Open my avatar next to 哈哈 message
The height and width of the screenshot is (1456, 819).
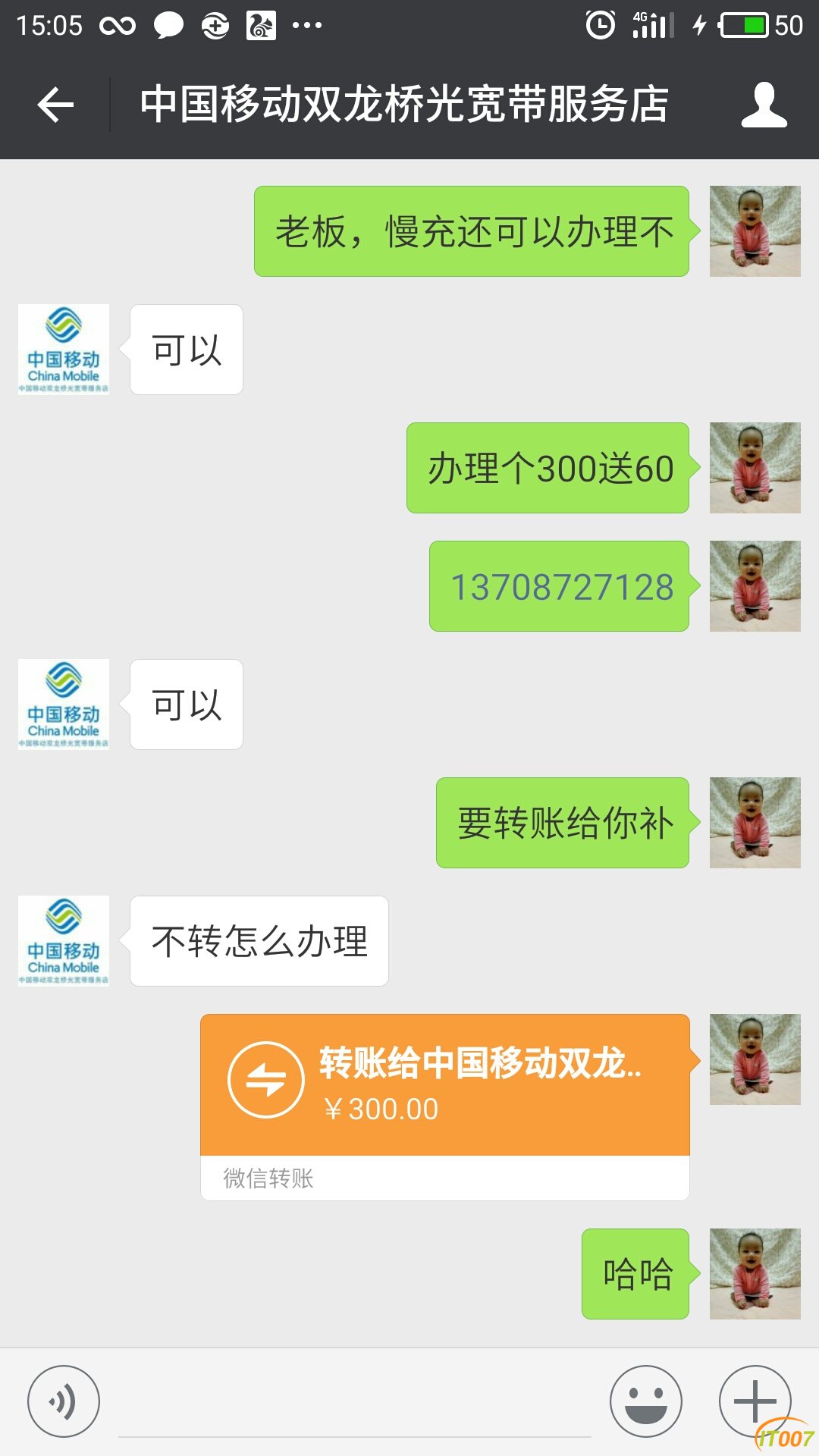755,1274
